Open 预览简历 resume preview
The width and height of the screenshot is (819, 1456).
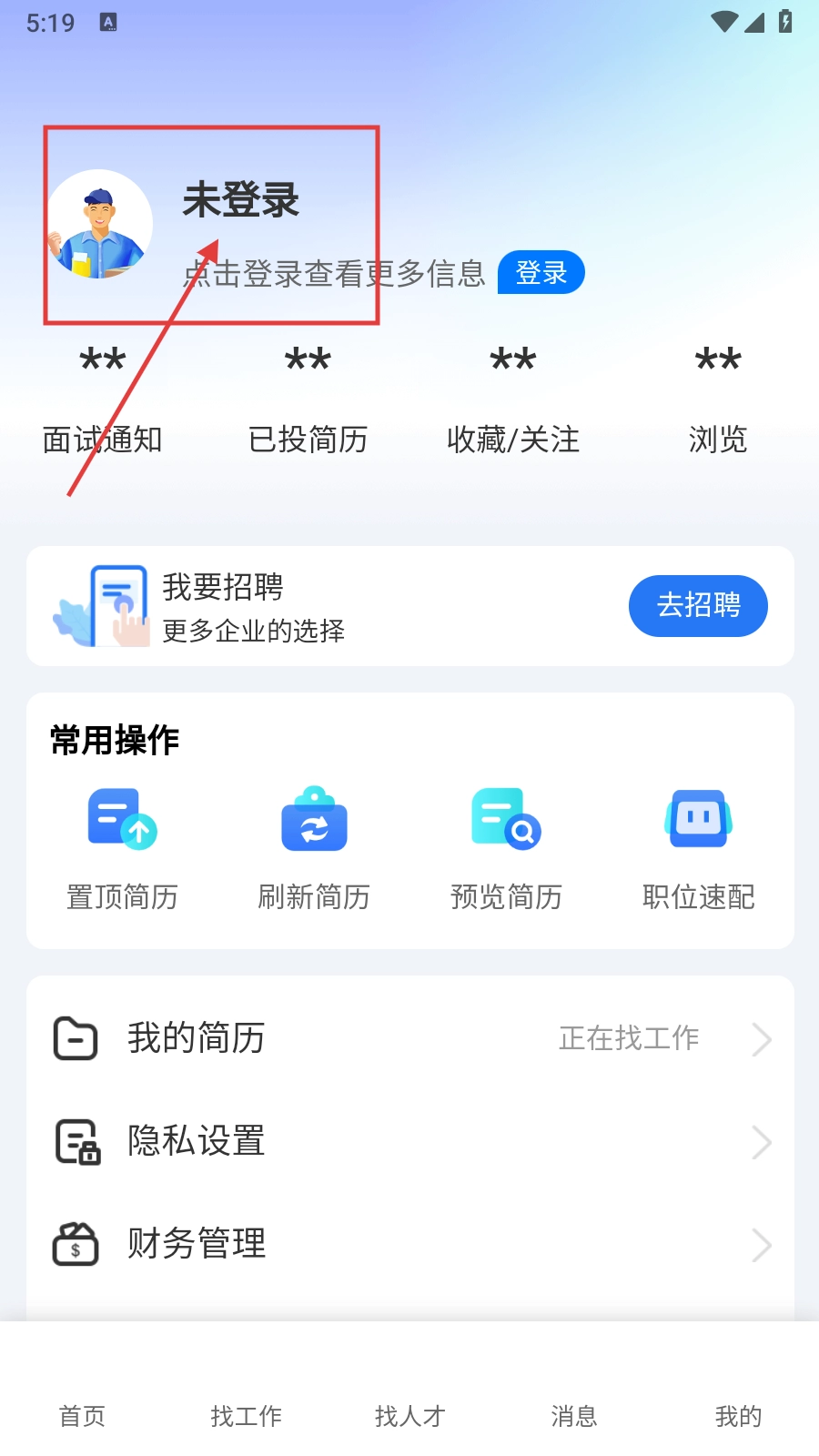[x=506, y=848]
